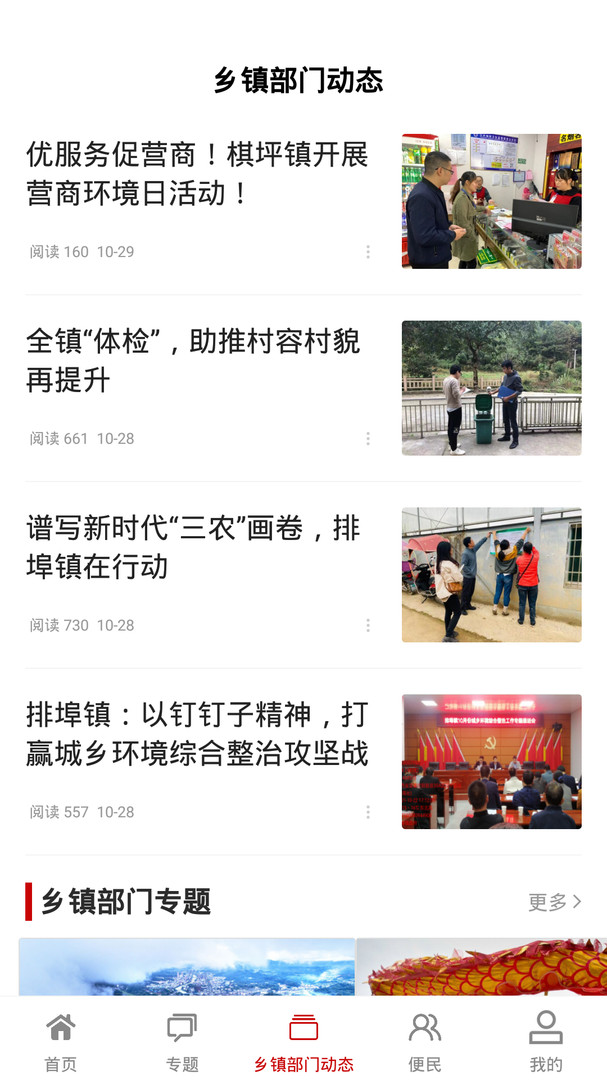Open more options for 钉钉子精神 article
This screenshot has width=607, height=1080.
[368, 813]
